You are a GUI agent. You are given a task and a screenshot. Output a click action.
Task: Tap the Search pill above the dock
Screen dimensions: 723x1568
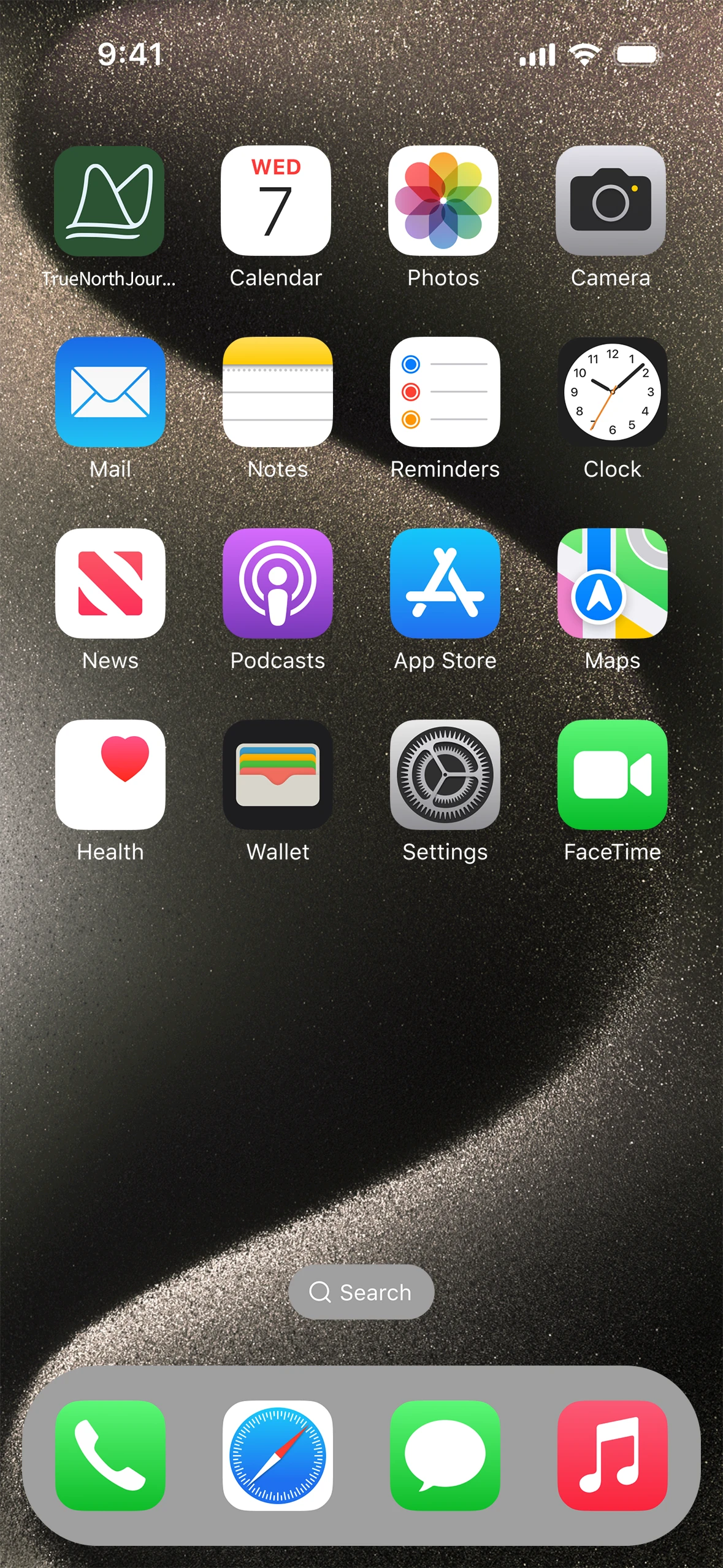(x=361, y=1292)
